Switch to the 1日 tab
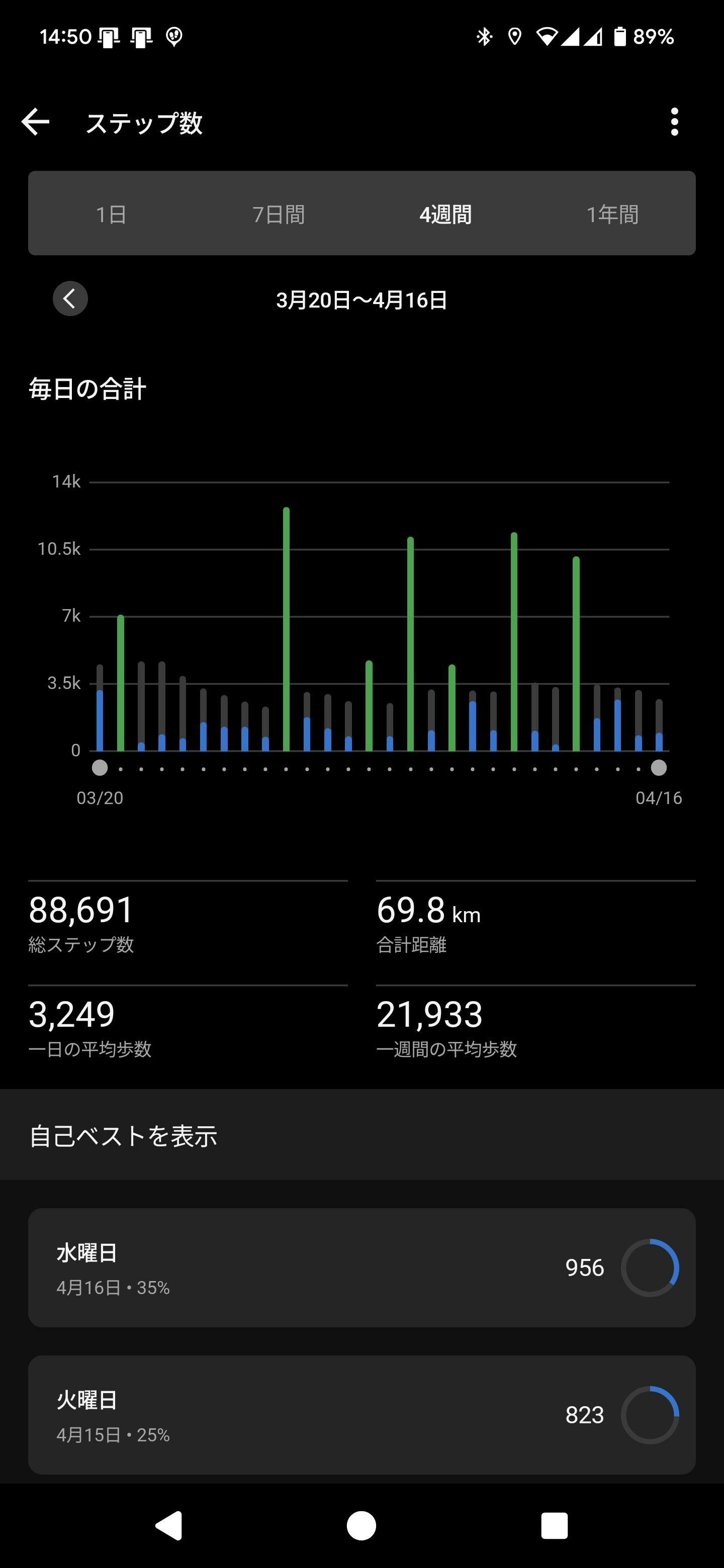 [x=112, y=214]
